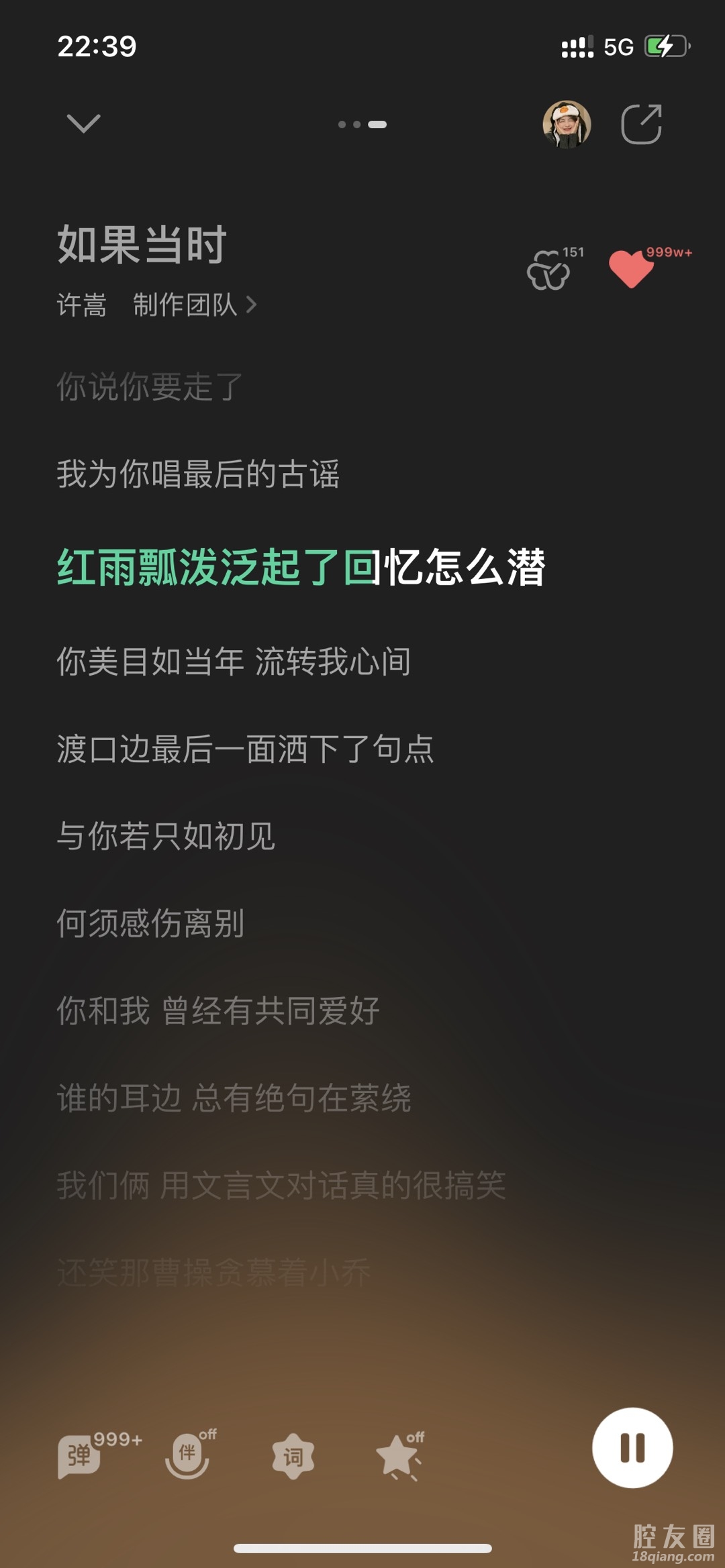Tap the clover icon showing 151
This screenshot has width=725, height=1568.
coord(549,270)
